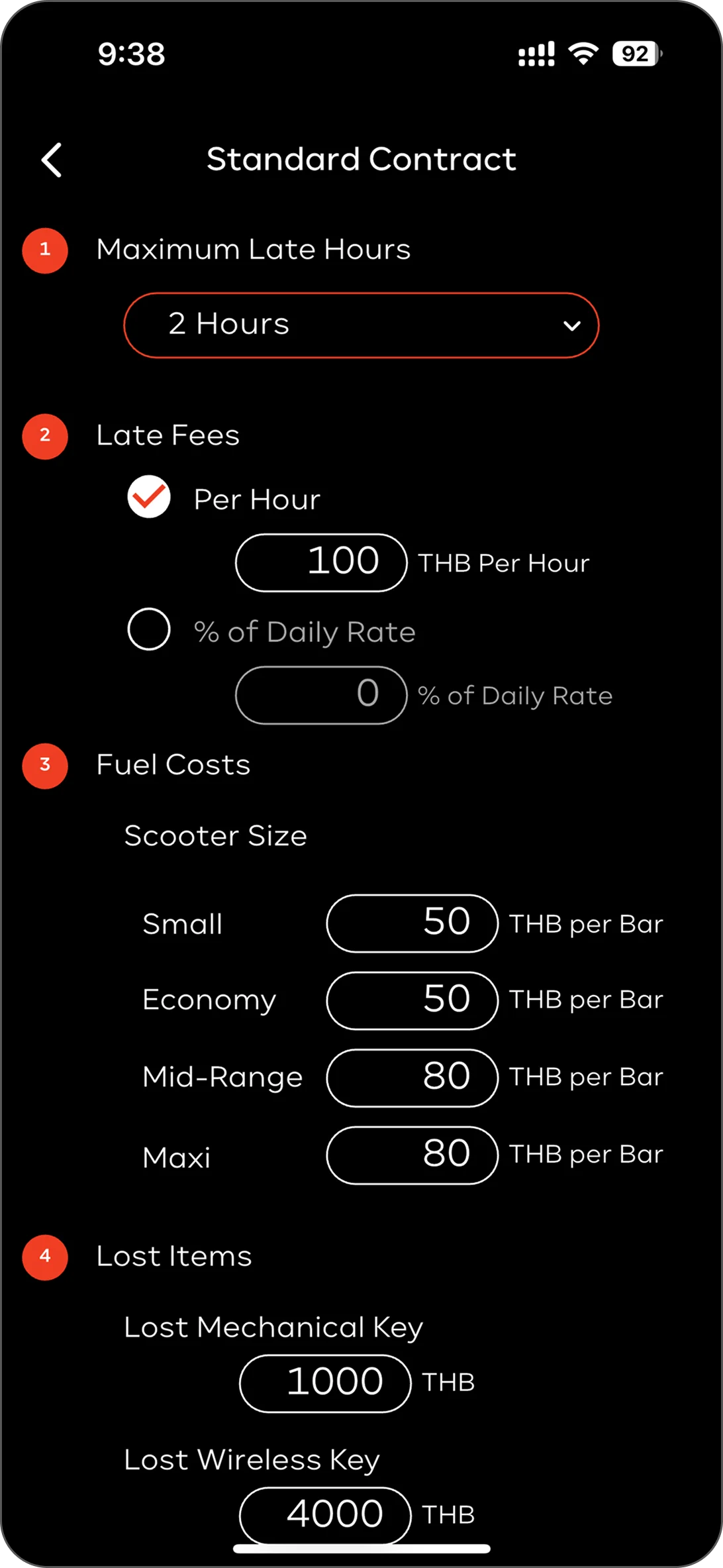Choose the % of Daily Rate option
The image size is (723, 1568).
tap(149, 629)
